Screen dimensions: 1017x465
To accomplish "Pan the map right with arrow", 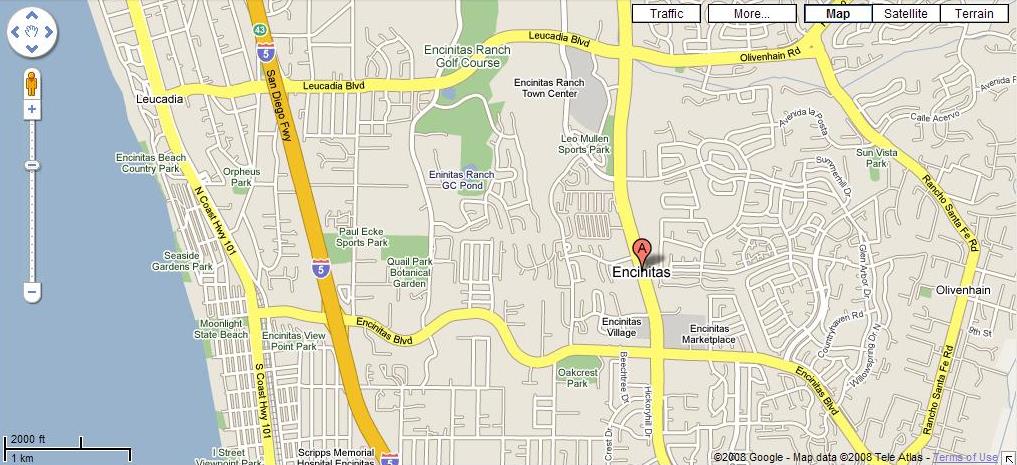I will point(49,34).
